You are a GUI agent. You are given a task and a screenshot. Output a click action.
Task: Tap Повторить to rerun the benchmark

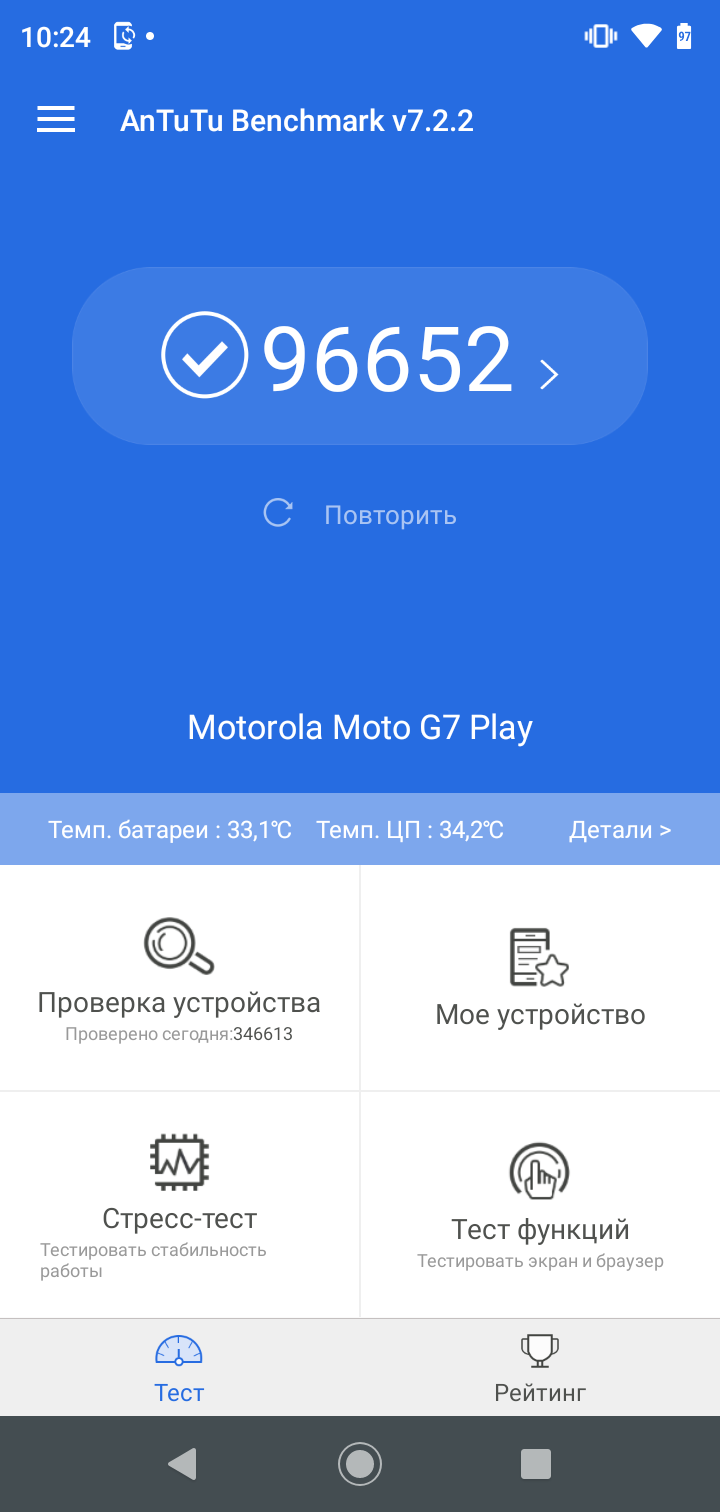click(360, 515)
